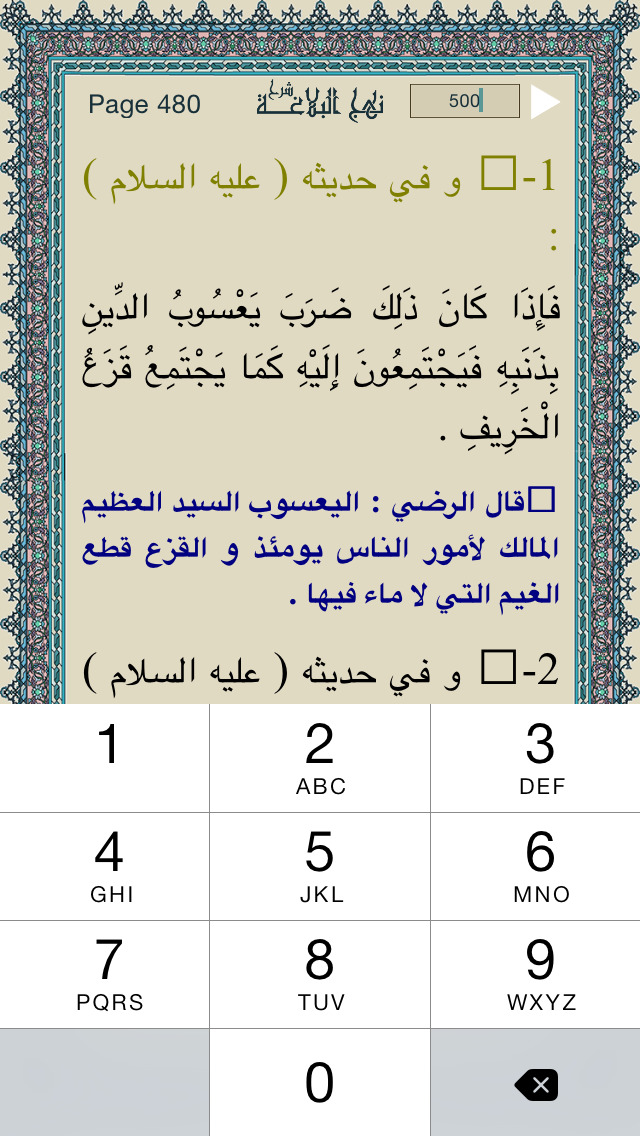Enter digit 2 on the keypad
Image resolution: width=640 pixels, height=1136 pixels.
[x=320, y=758]
